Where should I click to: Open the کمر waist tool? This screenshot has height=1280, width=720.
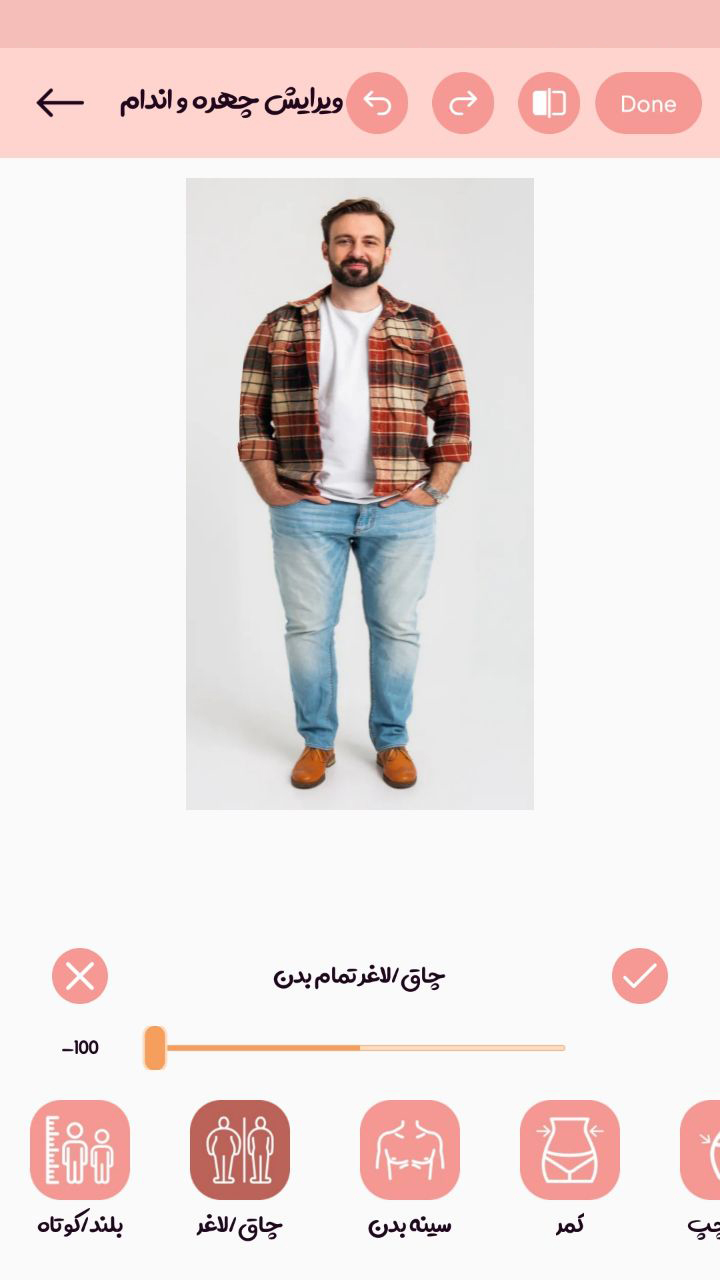coord(570,1150)
